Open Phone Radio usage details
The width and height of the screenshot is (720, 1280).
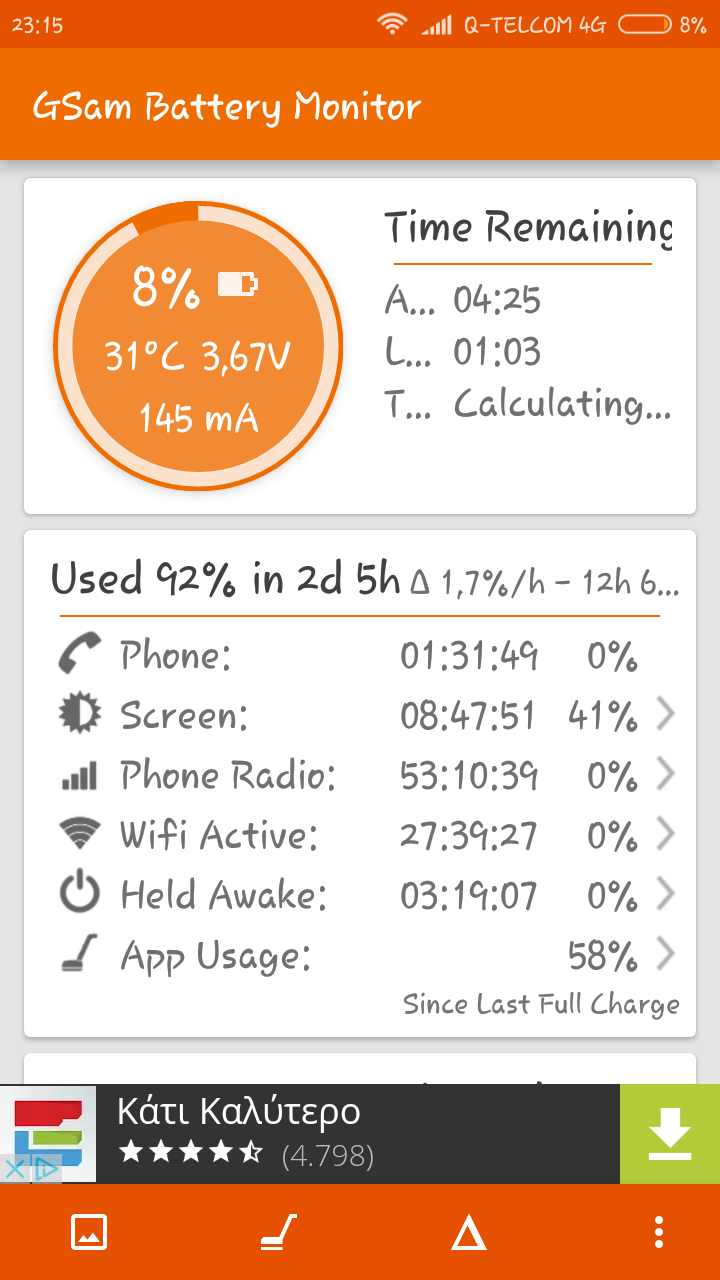tap(360, 775)
